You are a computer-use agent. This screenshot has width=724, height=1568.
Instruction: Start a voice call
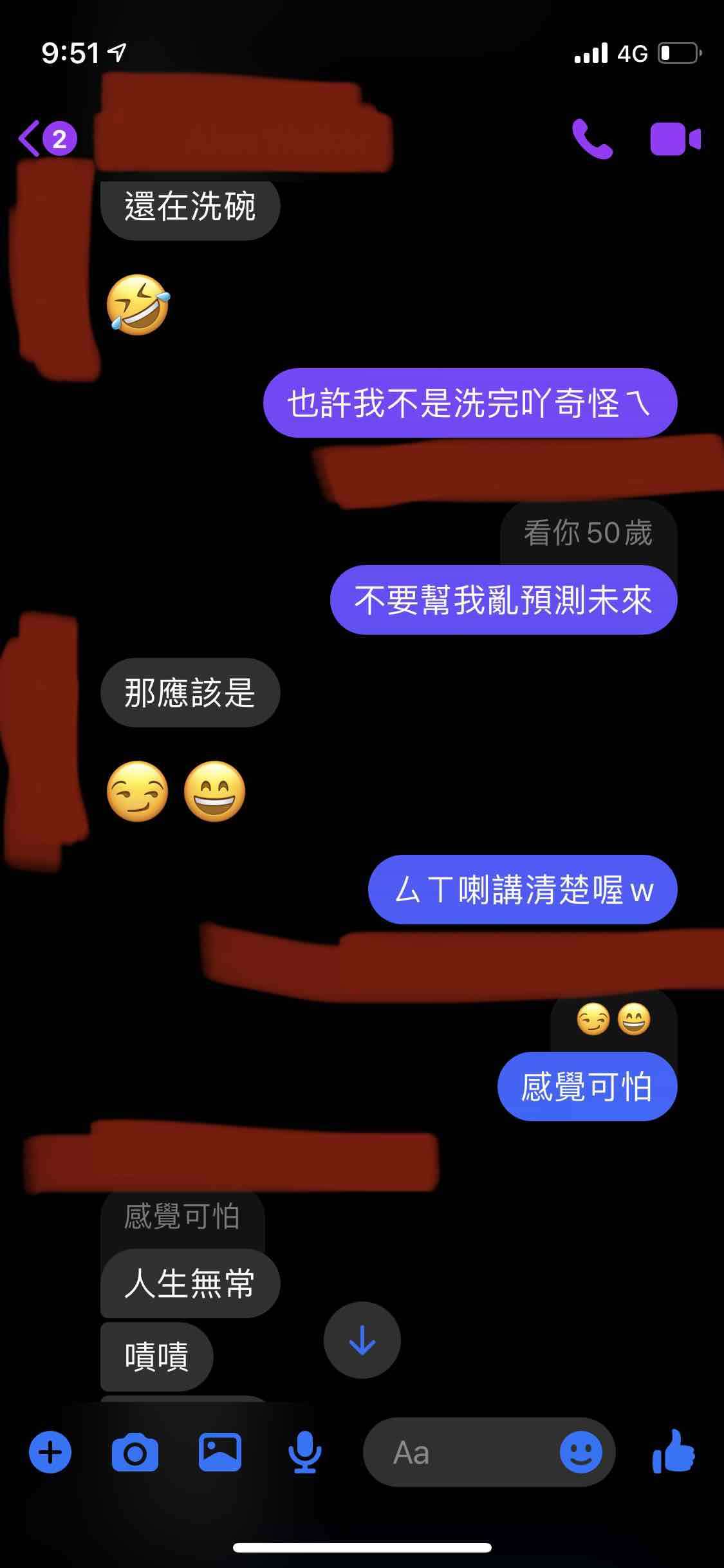click(x=592, y=139)
